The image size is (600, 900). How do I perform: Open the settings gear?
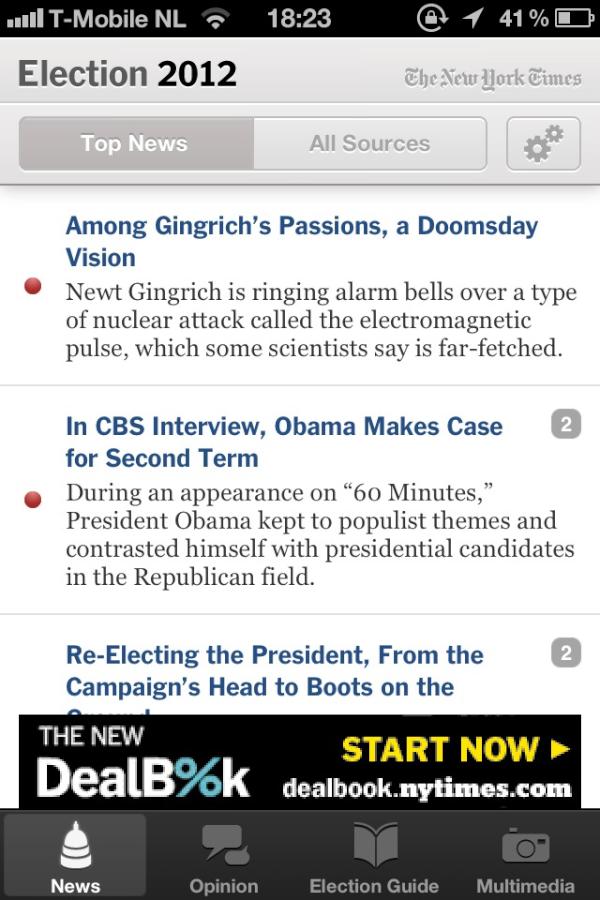pyautogui.click(x=543, y=144)
